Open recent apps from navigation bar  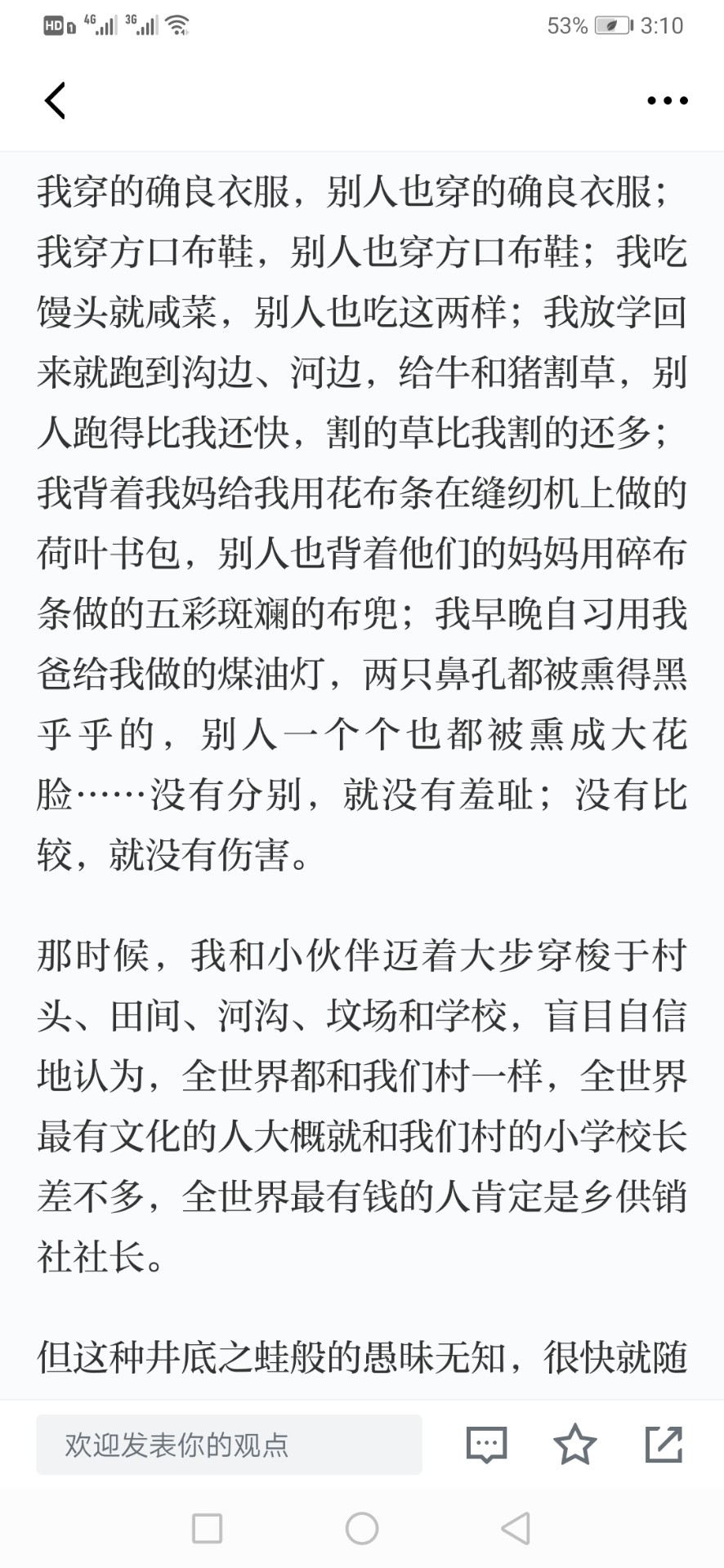click(207, 1528)
